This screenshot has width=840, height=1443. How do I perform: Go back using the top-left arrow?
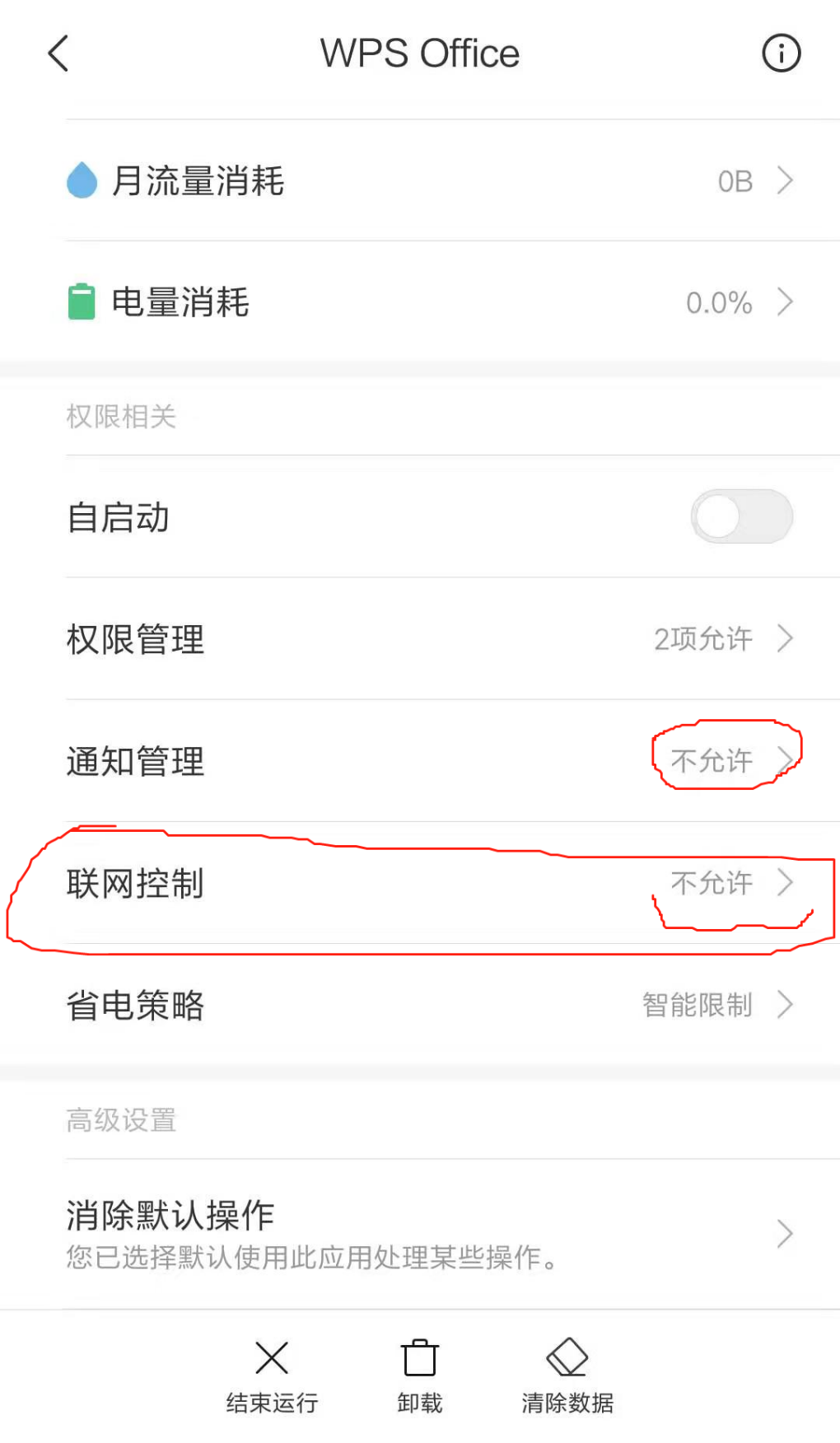[x=58, y=54]
